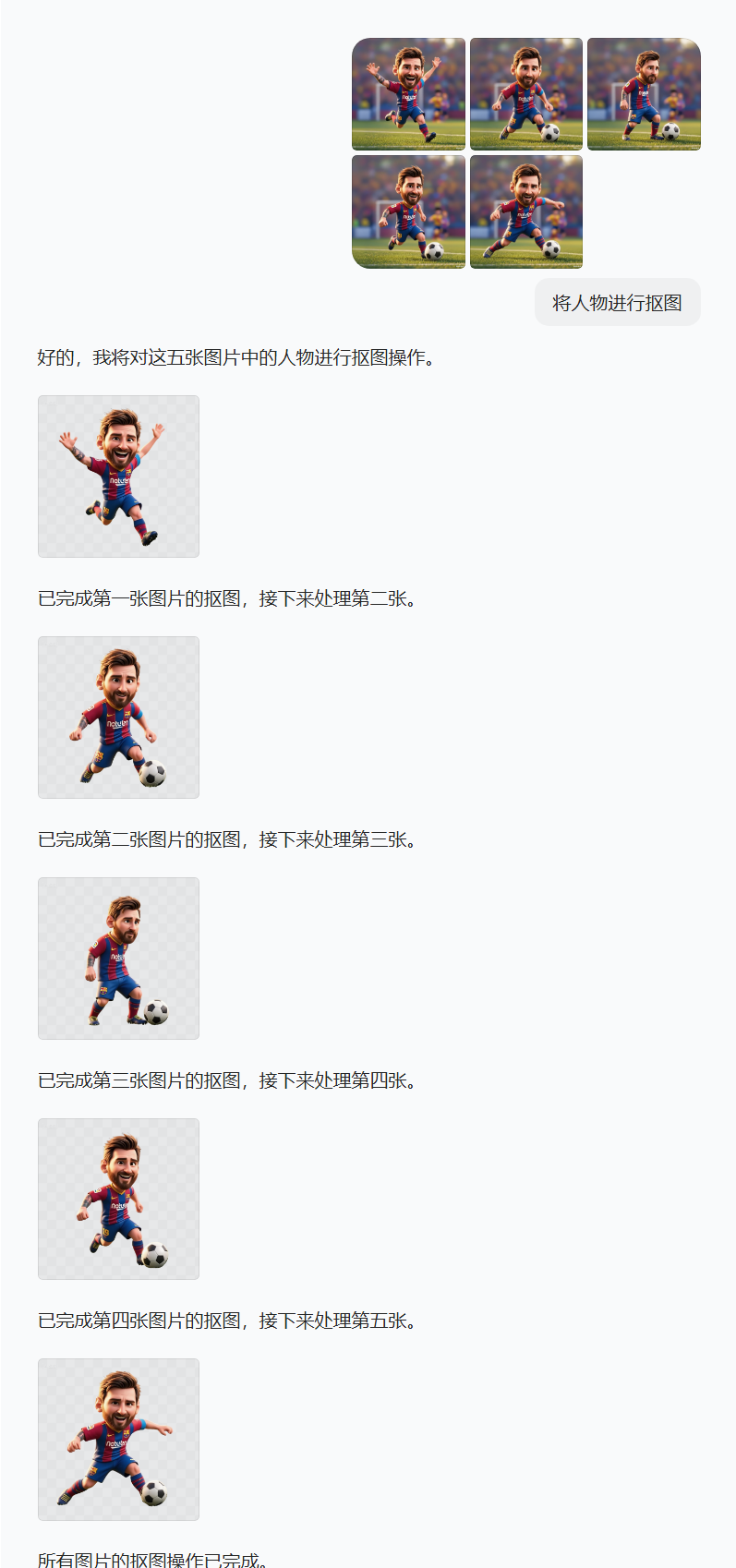Open the first uploaded image with arms raised
This screenshot has height=1568, width=736.
[408, 94]
